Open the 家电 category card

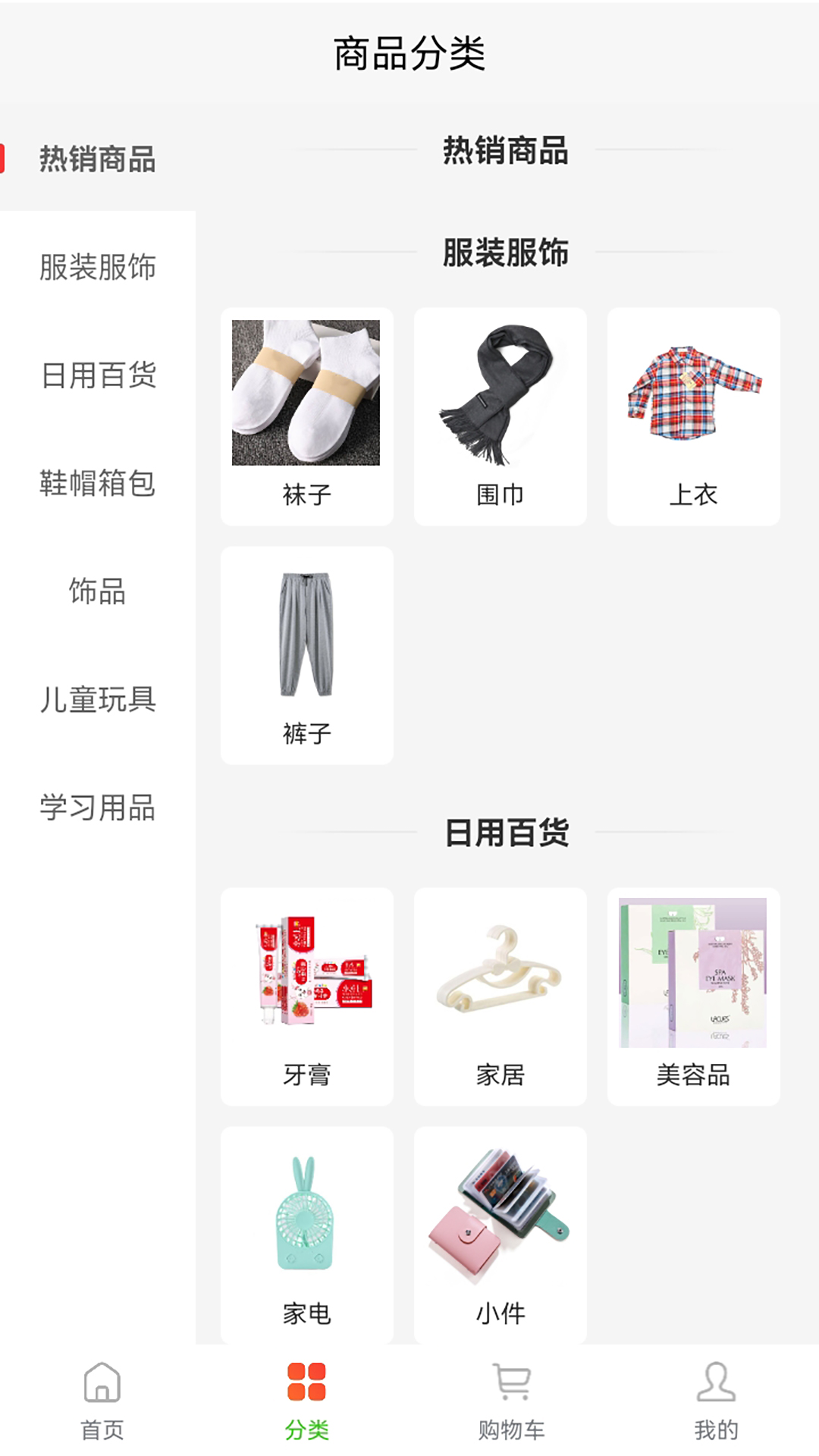307,1235
